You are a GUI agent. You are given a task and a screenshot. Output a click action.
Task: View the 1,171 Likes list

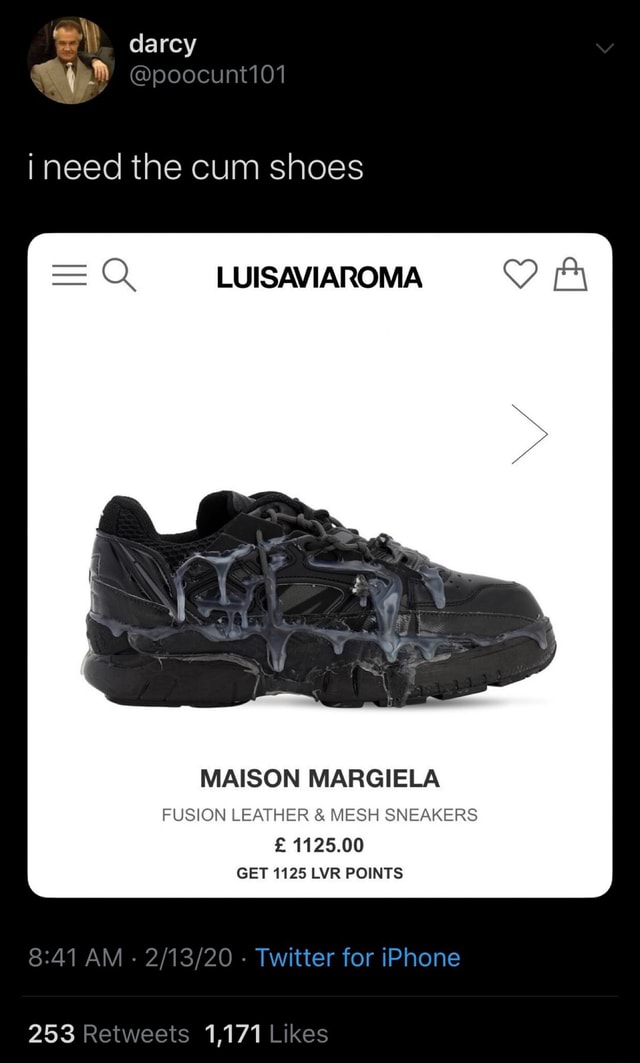click(265, 1033)
